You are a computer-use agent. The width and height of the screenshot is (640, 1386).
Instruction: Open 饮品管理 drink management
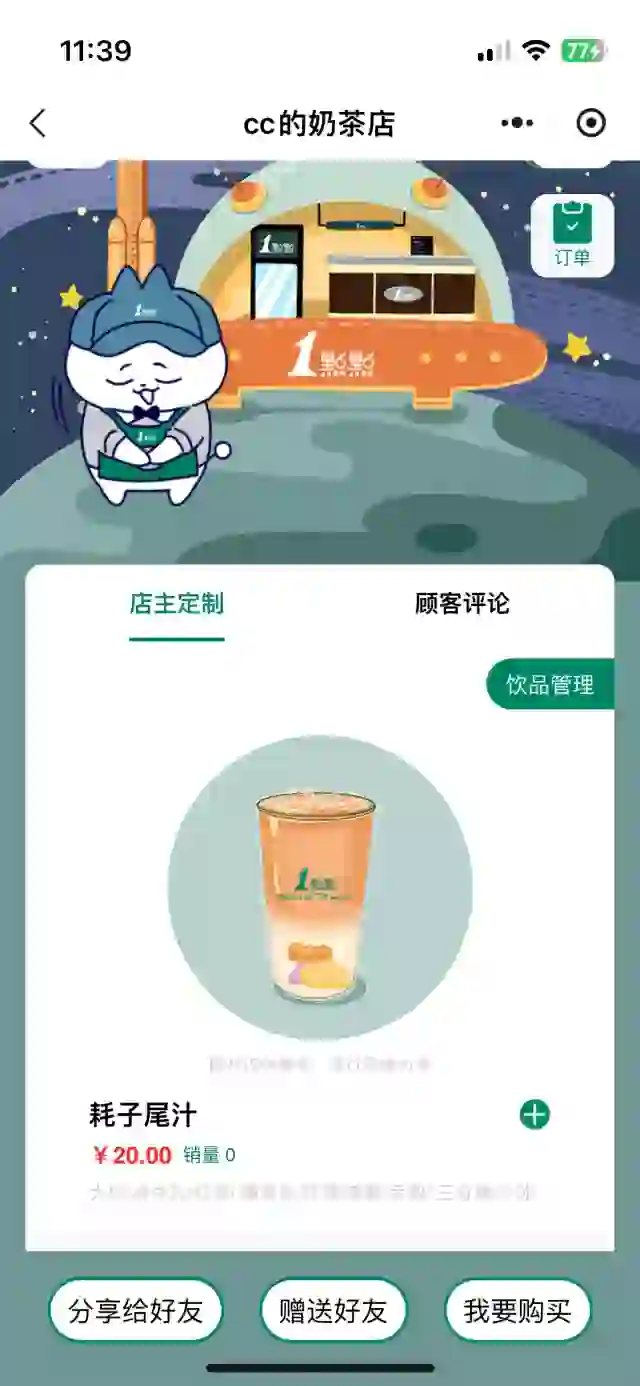[550, 685]
